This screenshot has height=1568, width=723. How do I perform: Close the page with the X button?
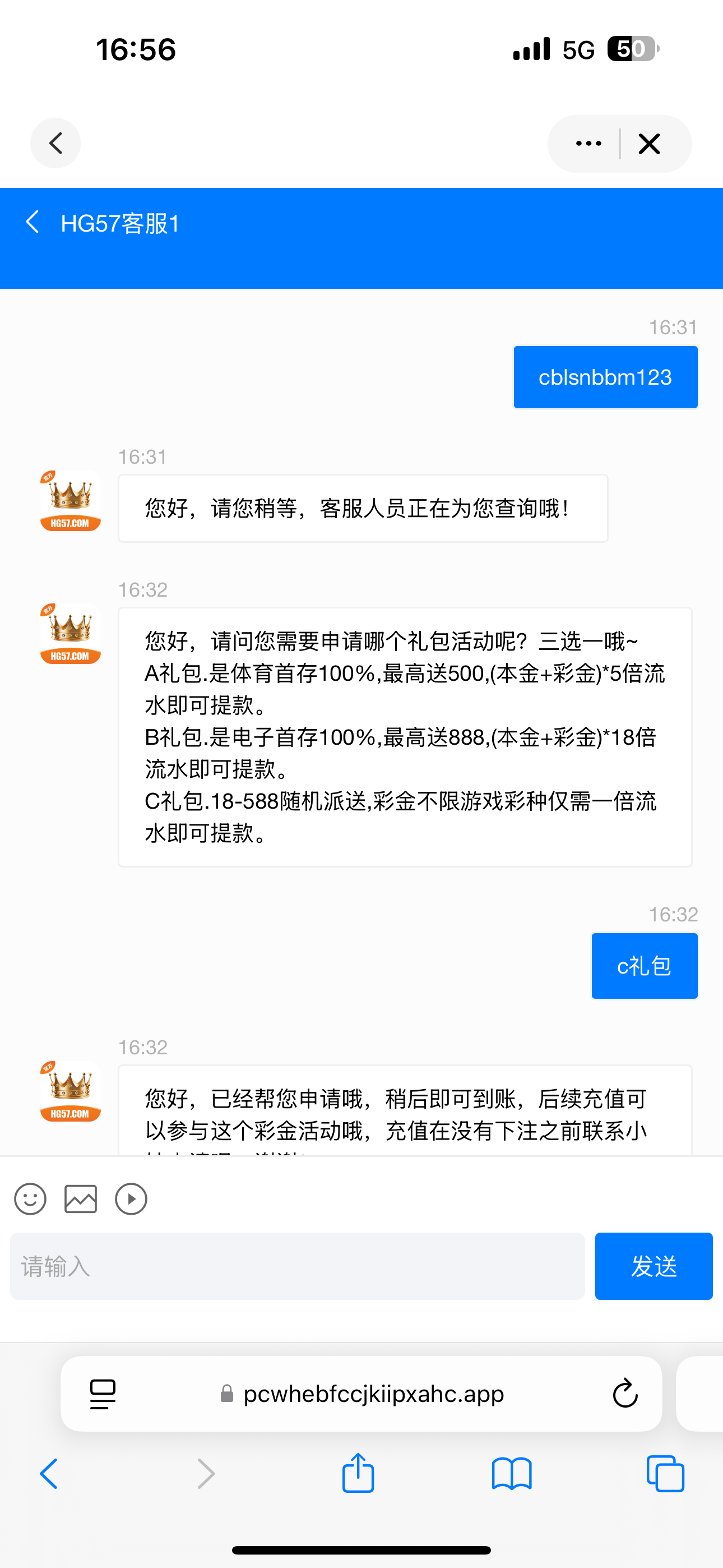[649, 144]
